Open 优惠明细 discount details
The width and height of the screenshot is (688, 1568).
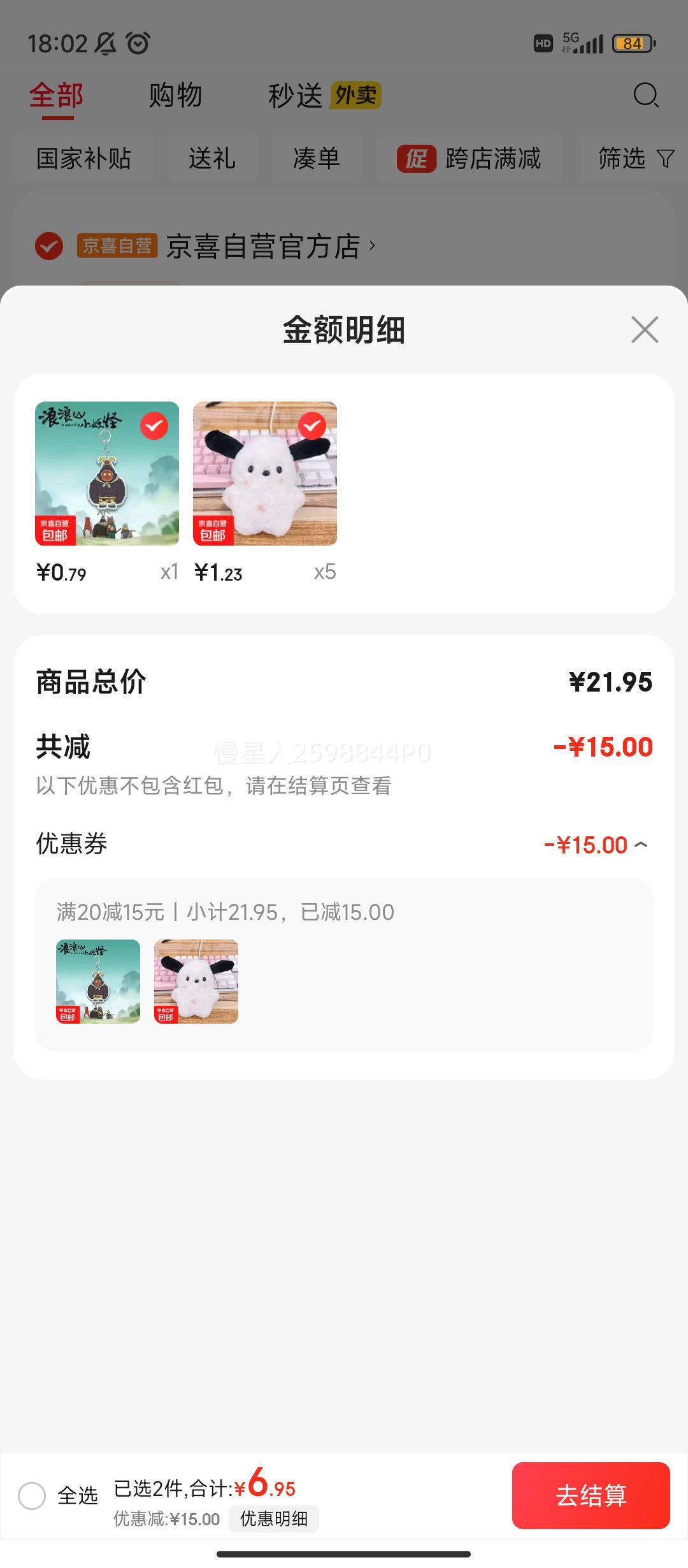273,1519
